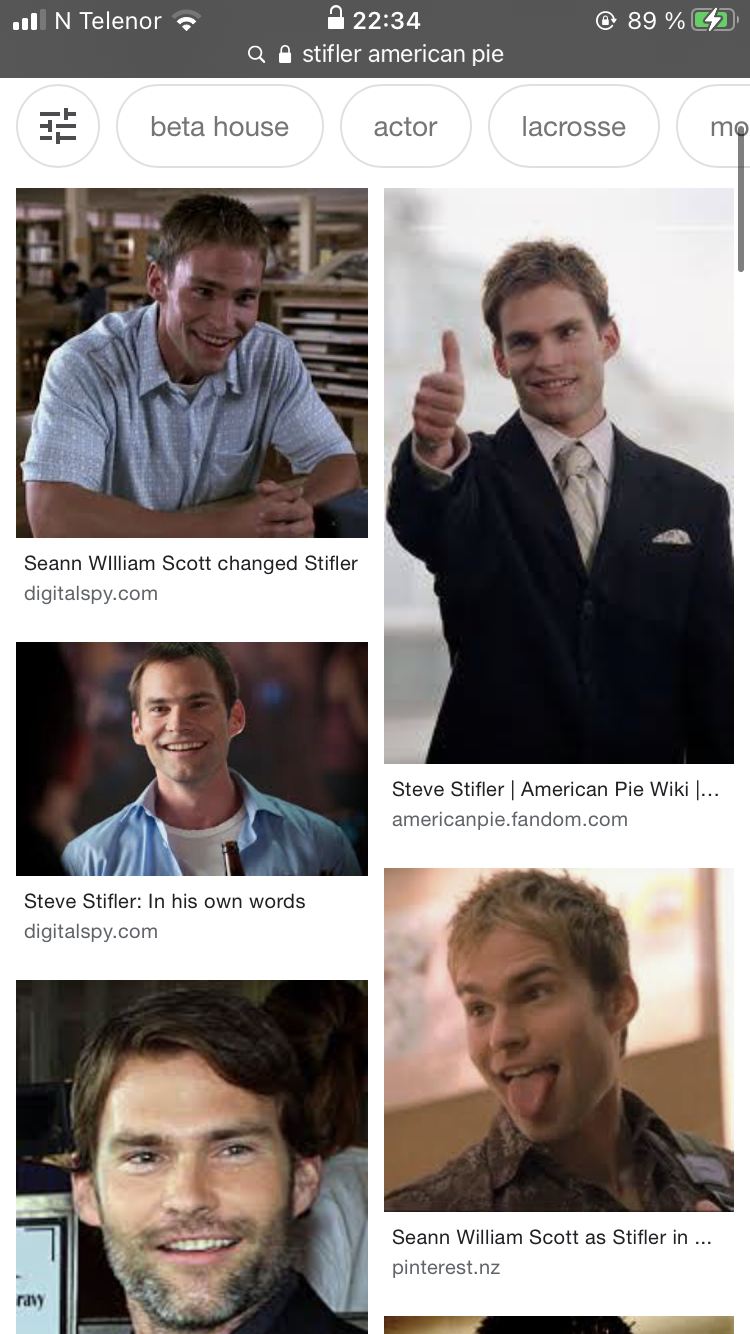Open the pinterest.nz Stifler tongue-out image
750x1334 pixels.
[558, 1040]
